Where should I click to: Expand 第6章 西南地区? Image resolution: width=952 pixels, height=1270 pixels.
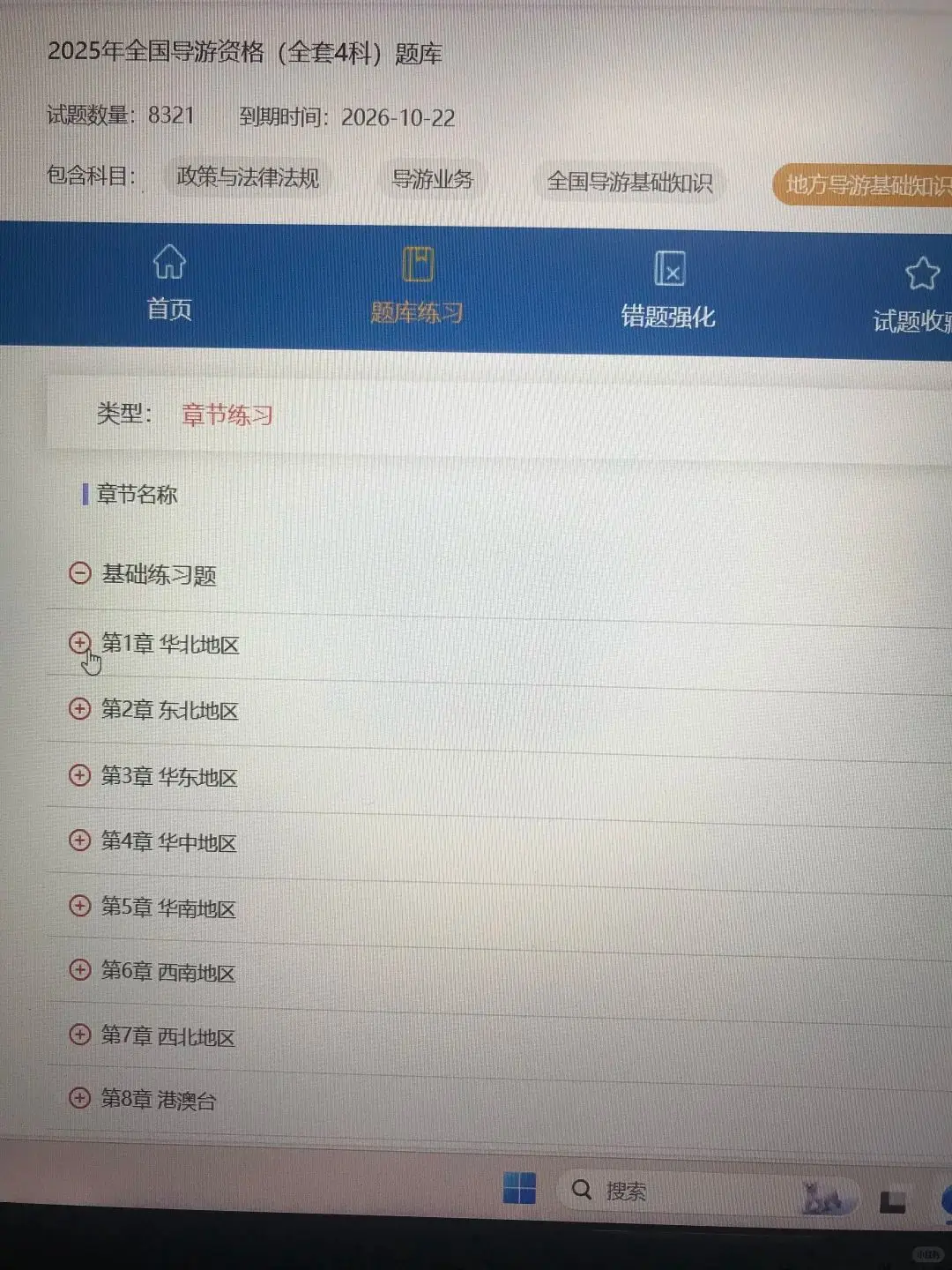pos(80,970)
